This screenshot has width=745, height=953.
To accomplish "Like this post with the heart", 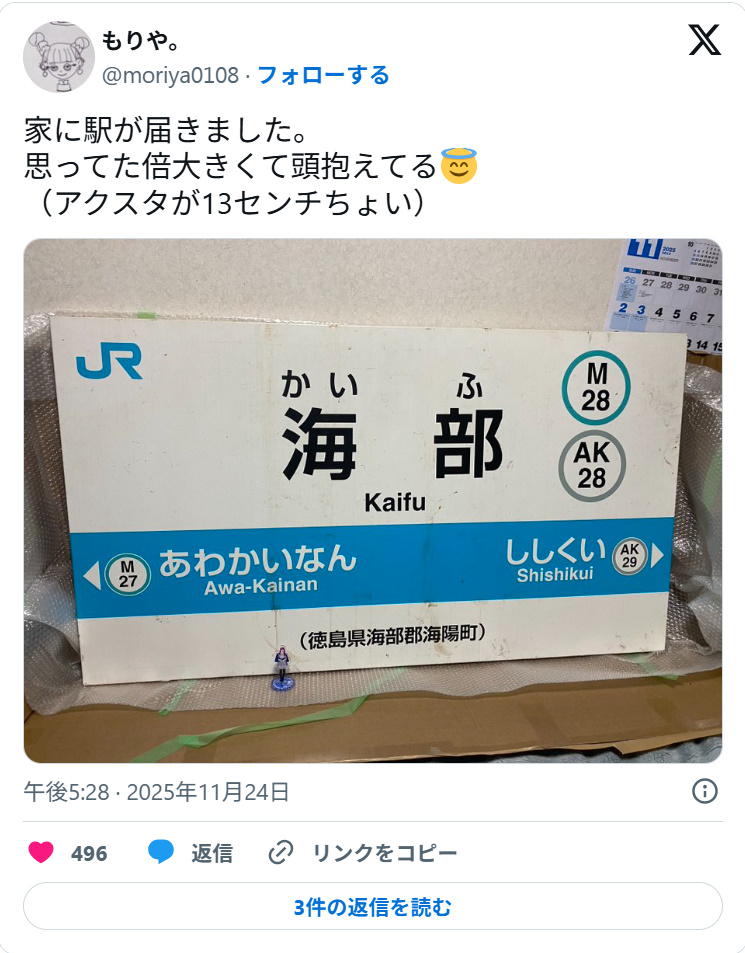I will [x=41, y=853].
